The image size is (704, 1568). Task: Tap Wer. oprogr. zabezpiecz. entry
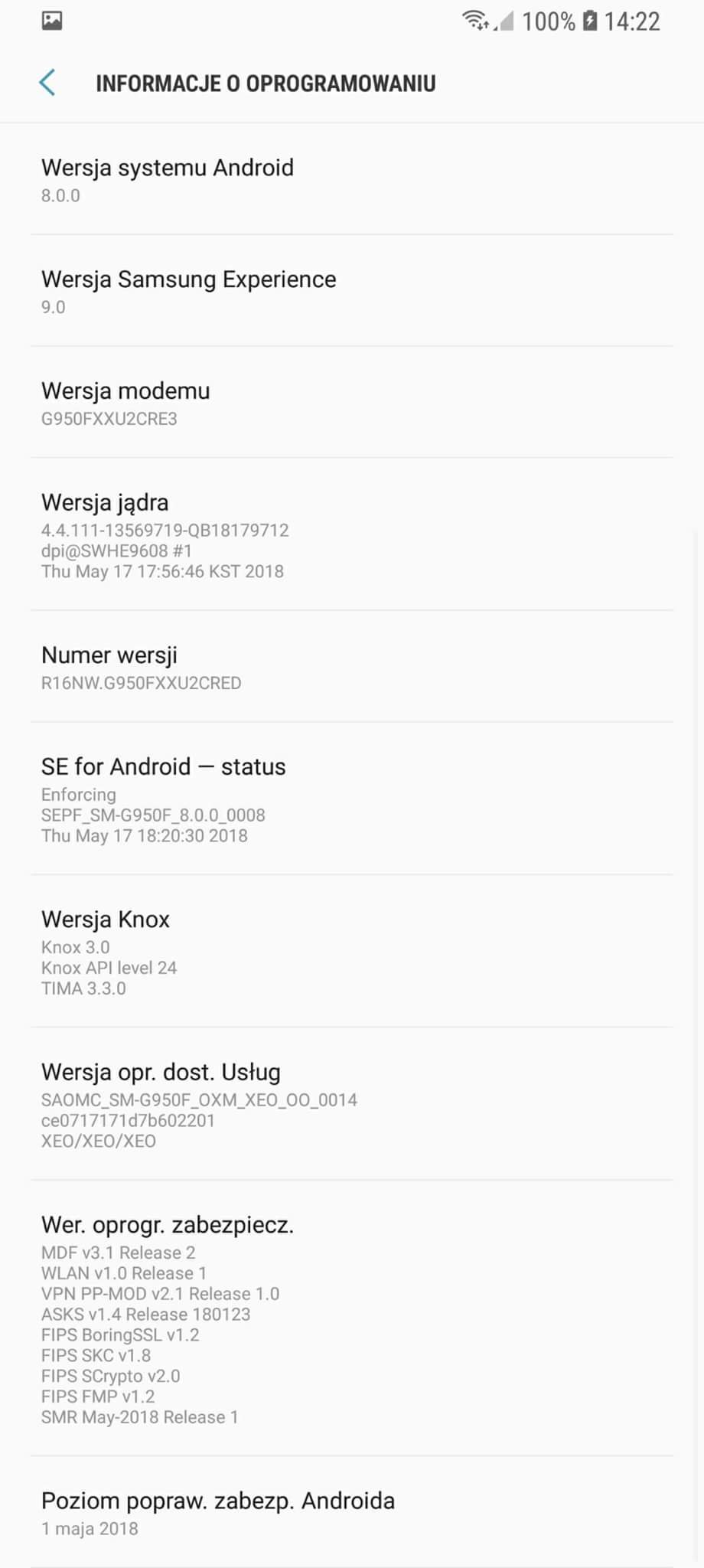(352, 1318)
